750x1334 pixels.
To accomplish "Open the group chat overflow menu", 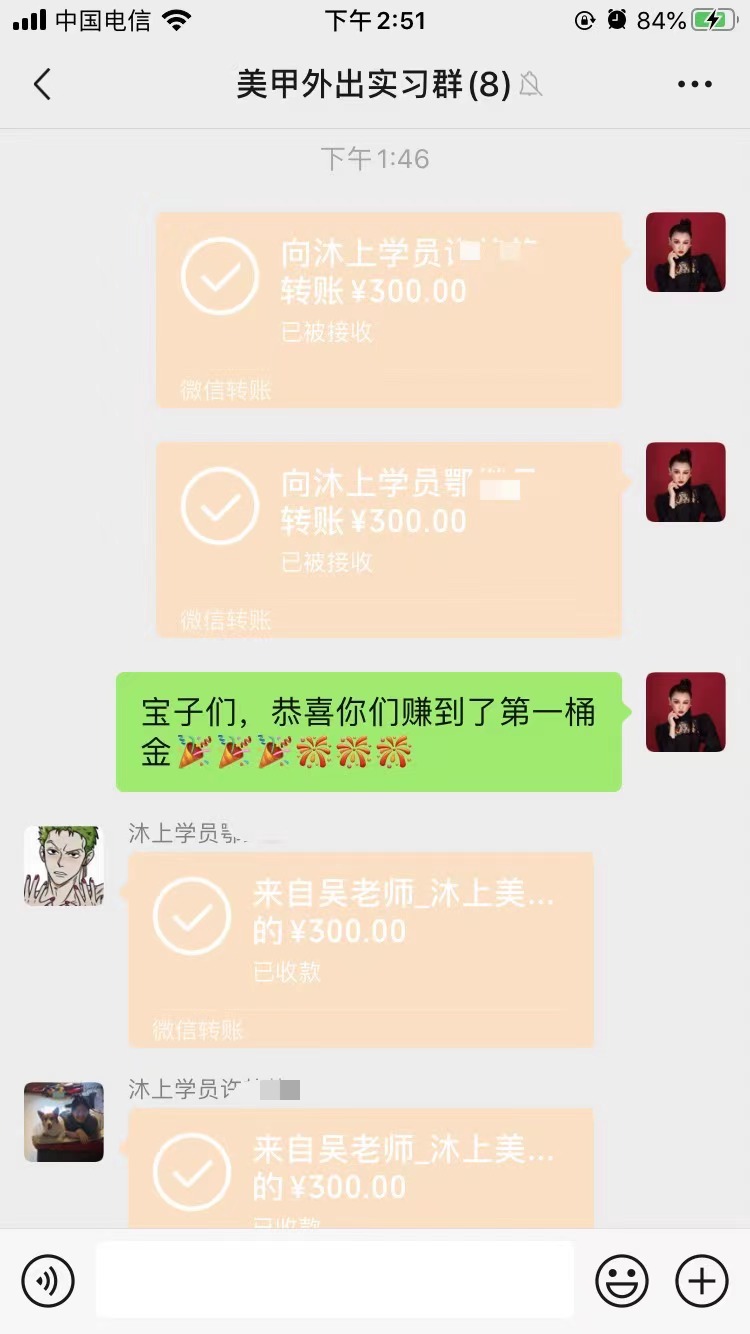I will (694, 85).
